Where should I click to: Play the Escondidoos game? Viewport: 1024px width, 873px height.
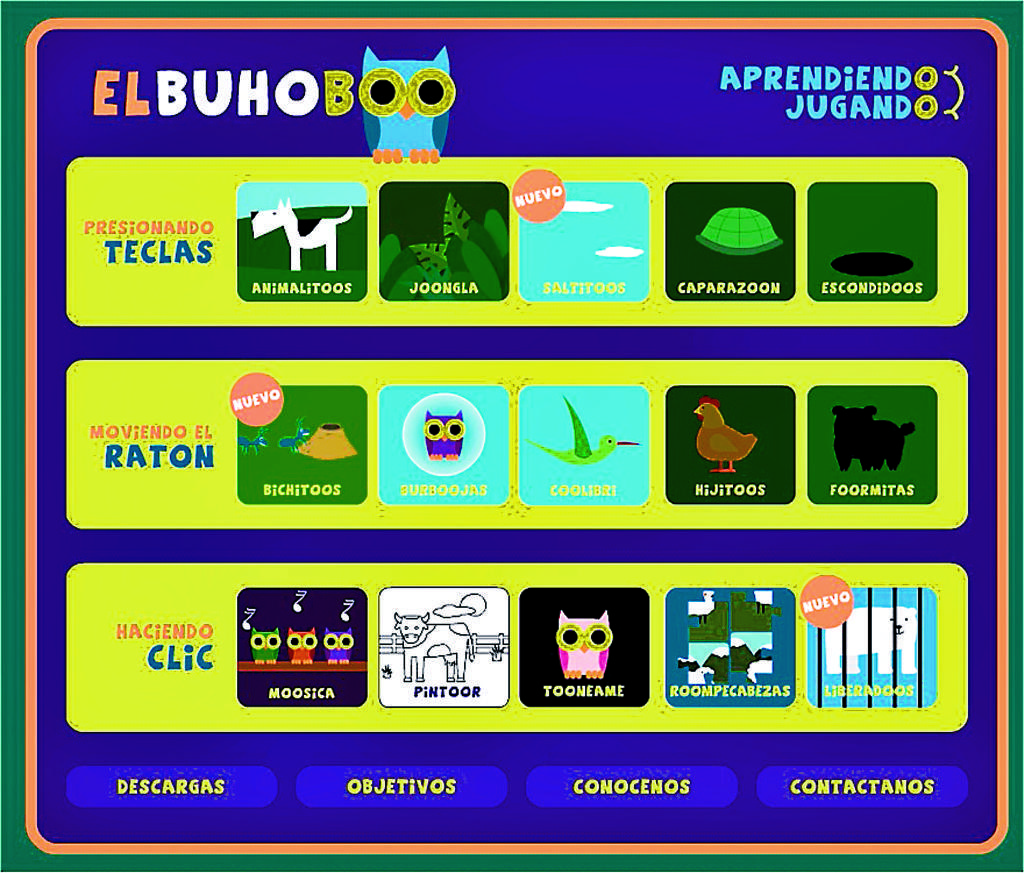[x=871, y=241]
